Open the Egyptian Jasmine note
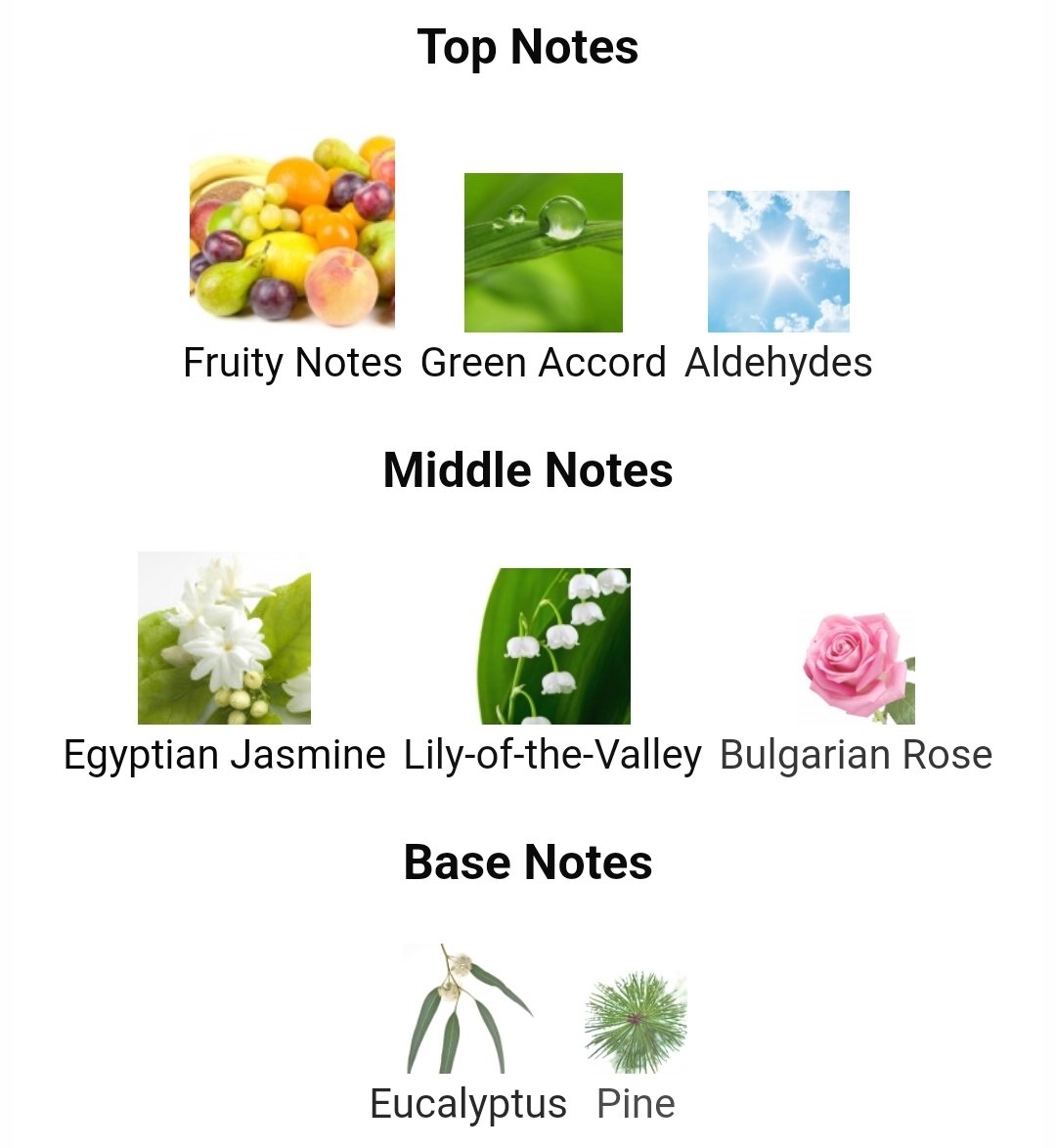Image resolution: width=1056 pixels, height=1148 pixels. pyautogui.click(x=224, y=639)
